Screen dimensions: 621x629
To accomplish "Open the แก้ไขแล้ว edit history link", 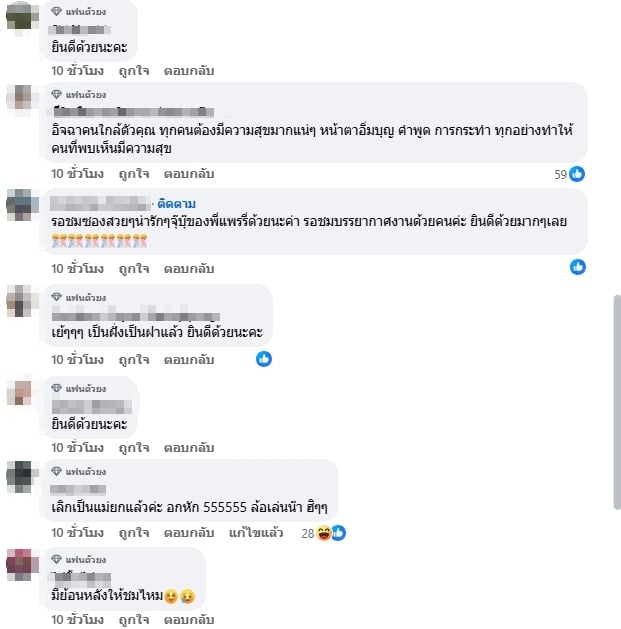I will (256, 533).
